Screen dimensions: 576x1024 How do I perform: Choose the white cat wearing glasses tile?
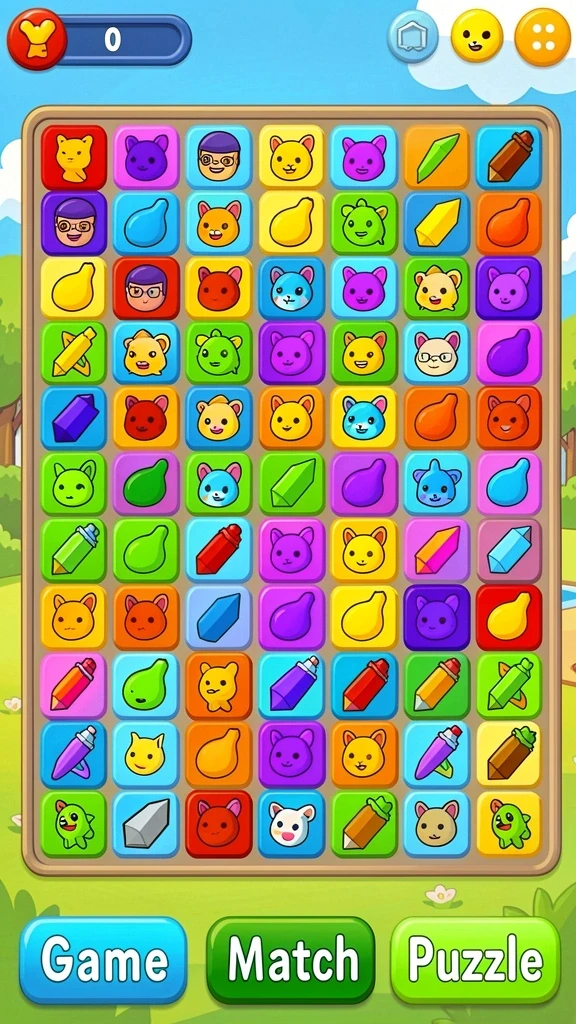436,355
